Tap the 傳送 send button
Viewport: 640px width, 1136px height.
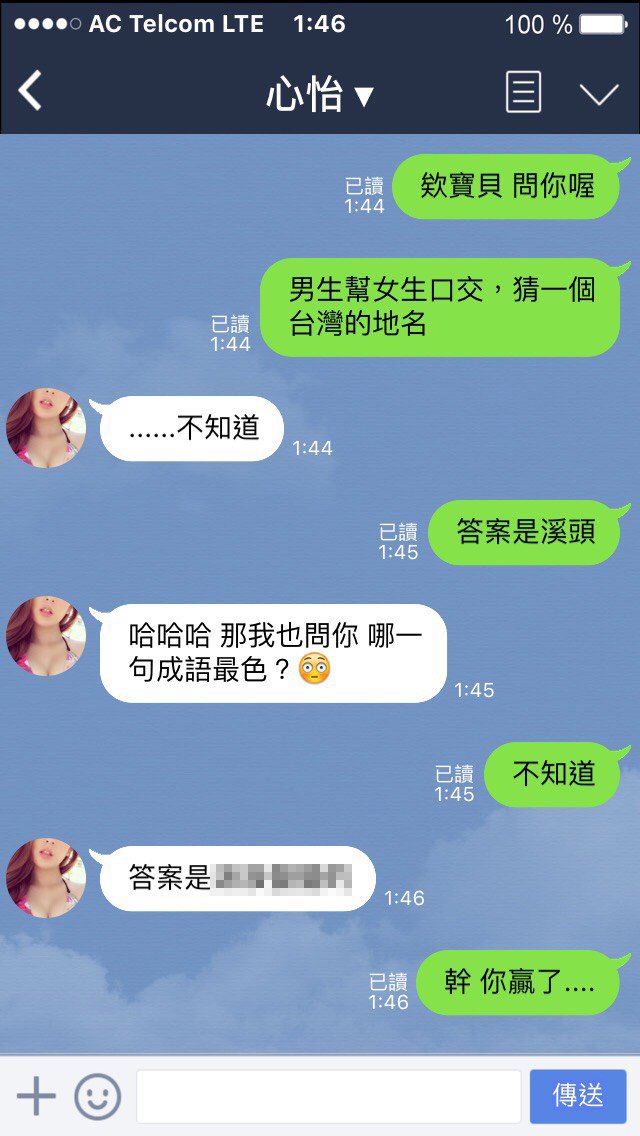[578, 1096]
